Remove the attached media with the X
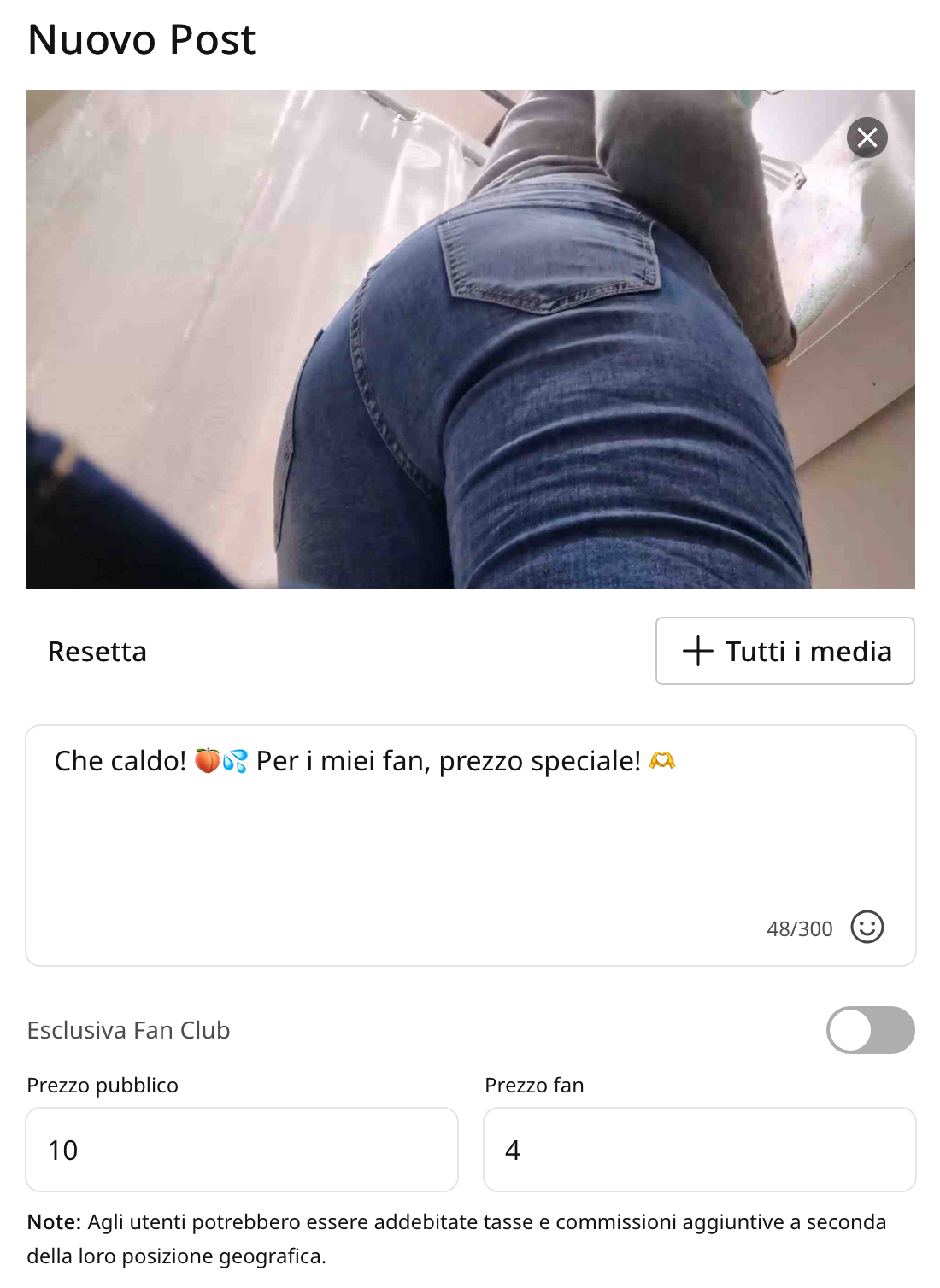This screenshot has height=1288, width=940. [867, 138]
